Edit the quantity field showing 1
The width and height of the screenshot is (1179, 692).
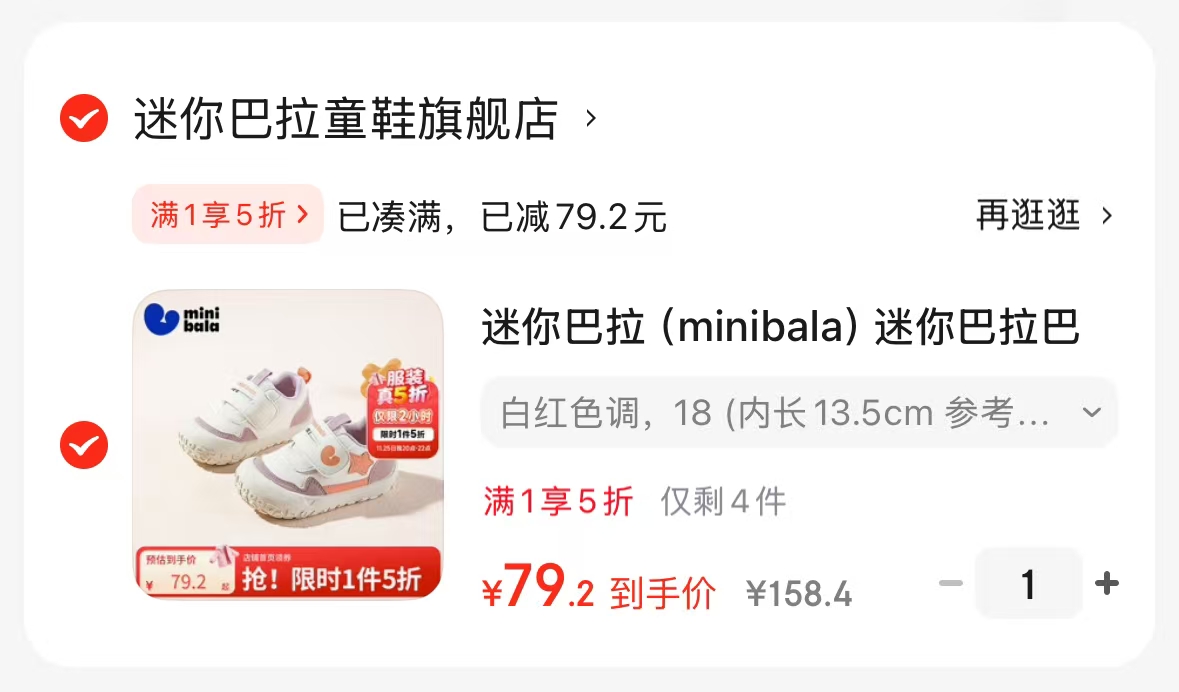pos(1028,583)
